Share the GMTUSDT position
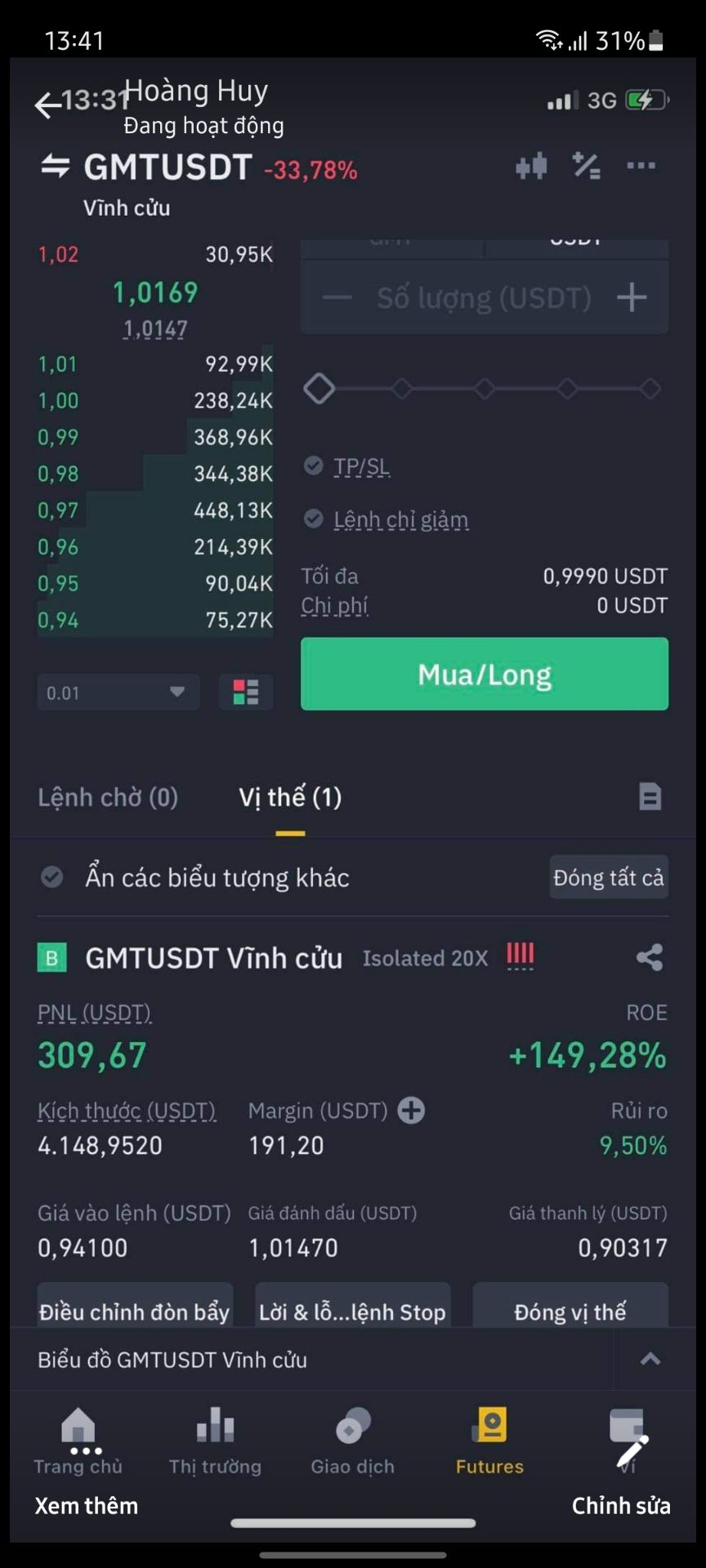Viewport: 706px width, 1568px height. (x=650, y=957)
